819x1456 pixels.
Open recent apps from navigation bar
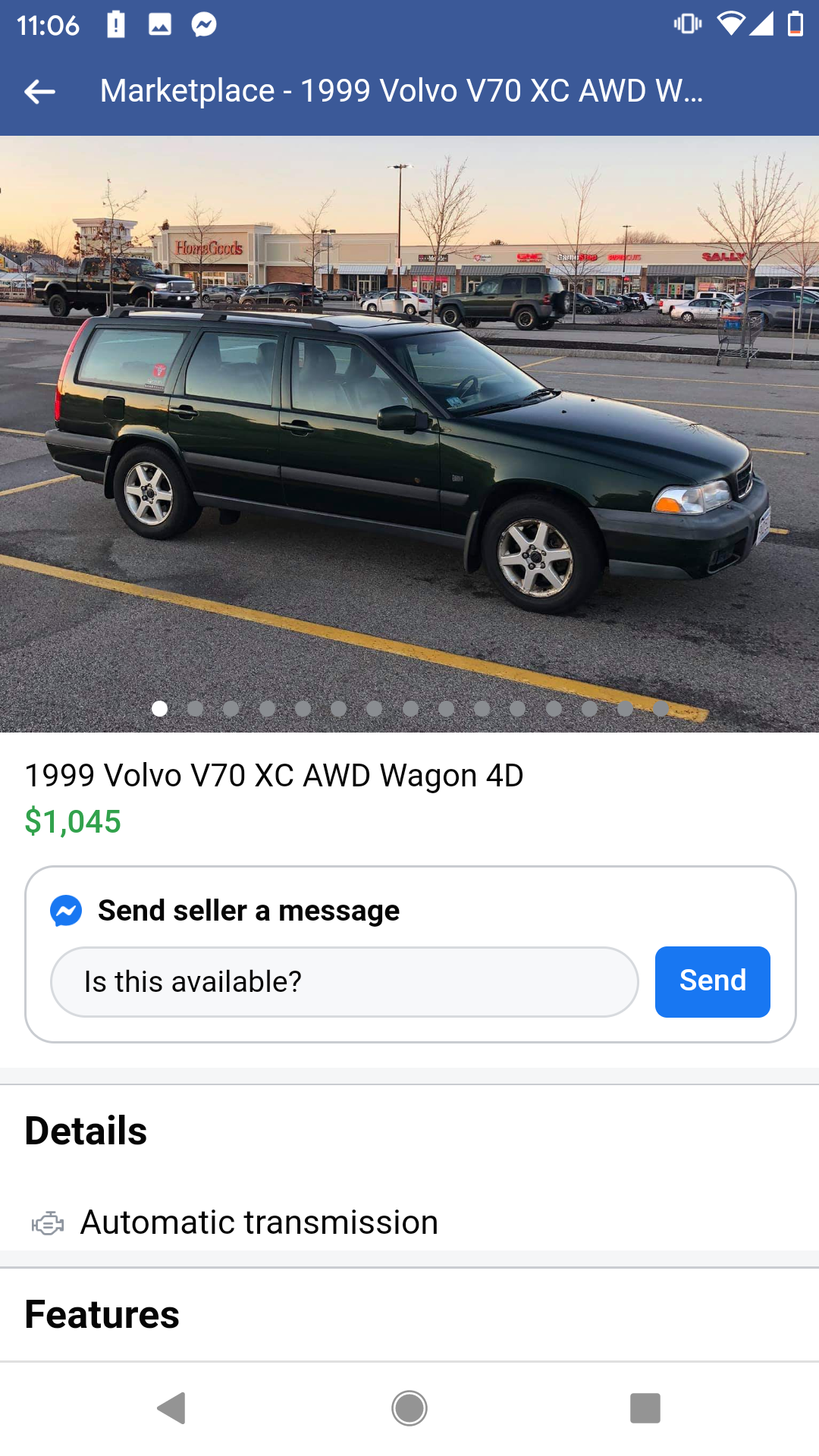(x=645, y=1409)
